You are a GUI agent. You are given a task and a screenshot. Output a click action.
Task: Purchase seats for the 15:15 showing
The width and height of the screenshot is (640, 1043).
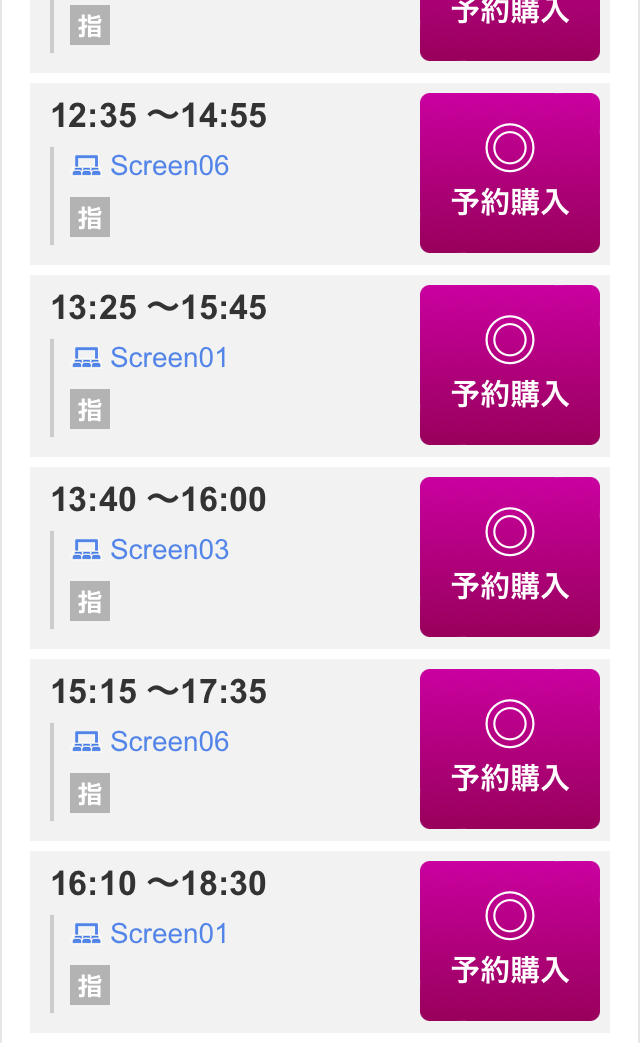(x=510, y=749)
